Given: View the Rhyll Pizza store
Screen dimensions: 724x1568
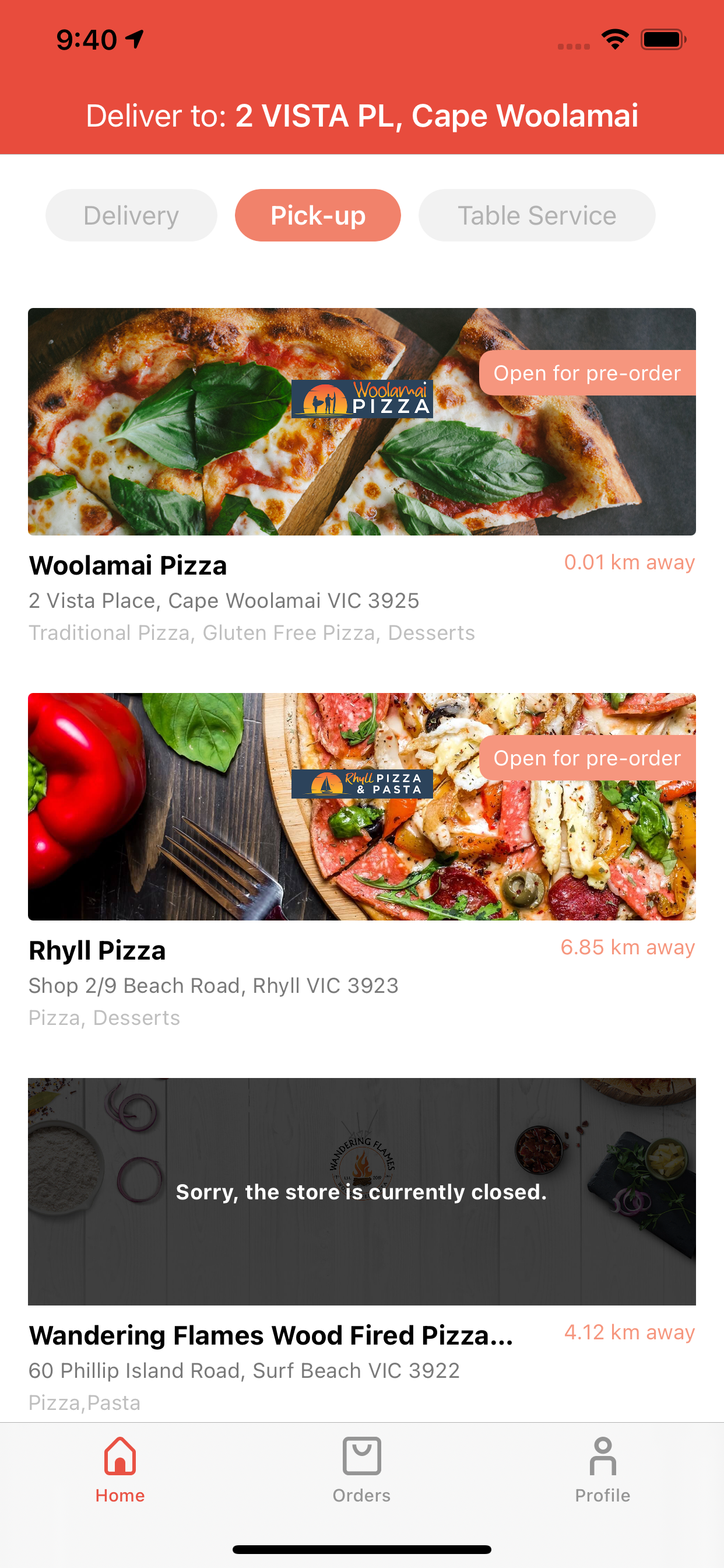Looking at the screenshot, I should pyautogui.click(x=362, y=860).
